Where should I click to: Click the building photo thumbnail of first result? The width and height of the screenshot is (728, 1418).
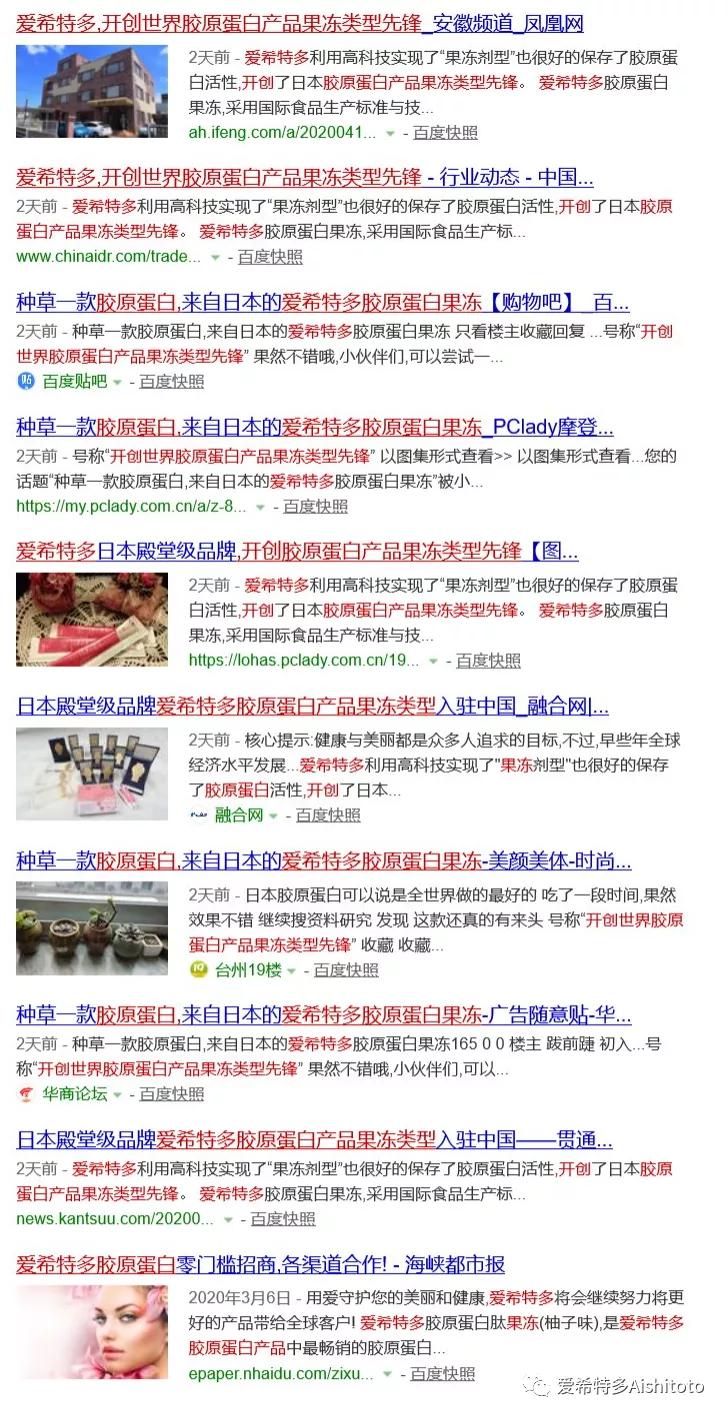point(92,92)
